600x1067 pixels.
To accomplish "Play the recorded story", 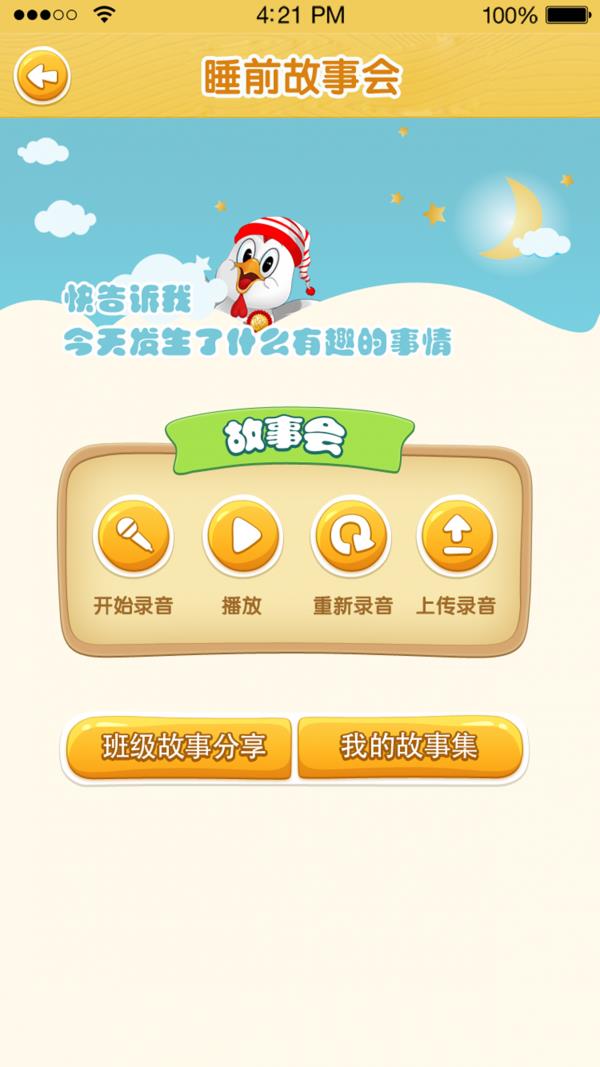I will 242,536.
